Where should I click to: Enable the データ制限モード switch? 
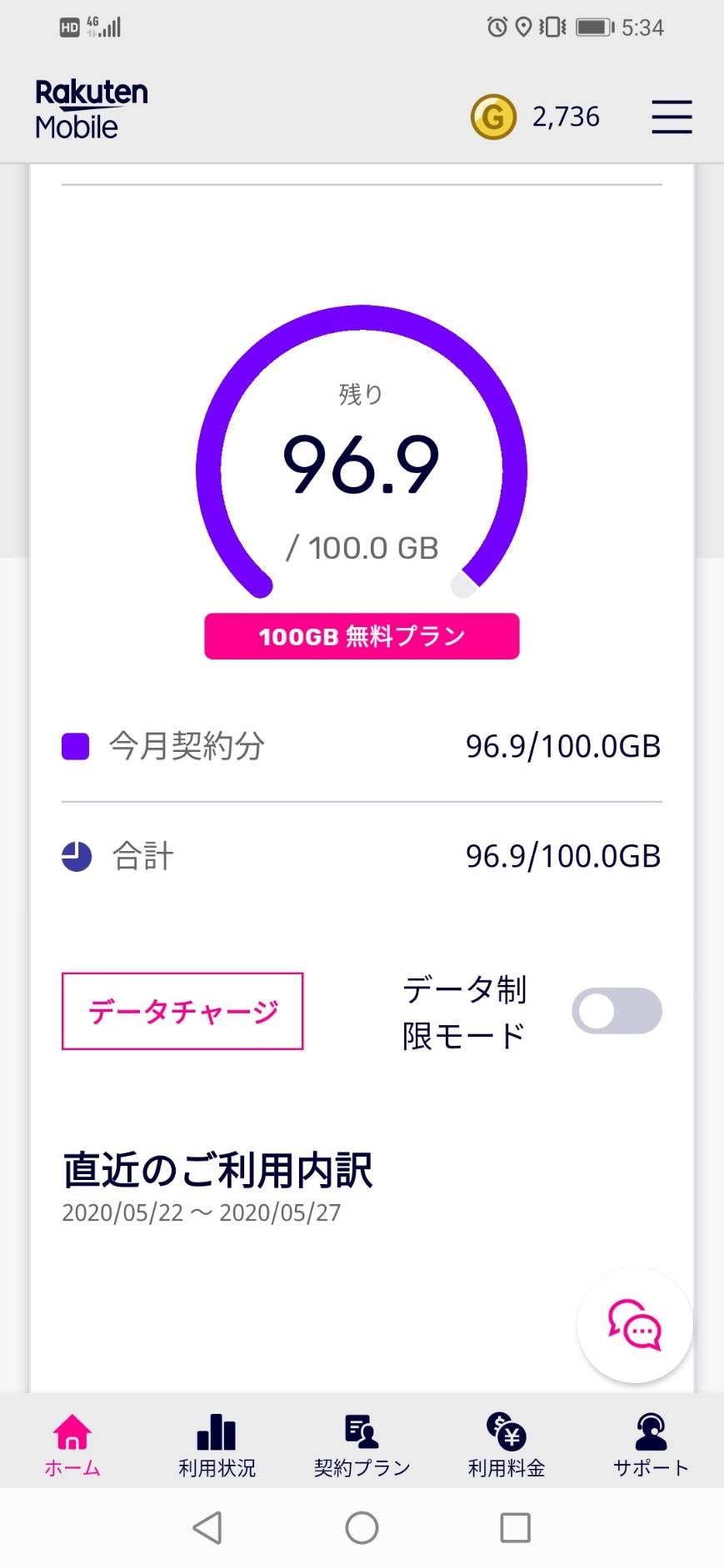[x=617, y=1011]
